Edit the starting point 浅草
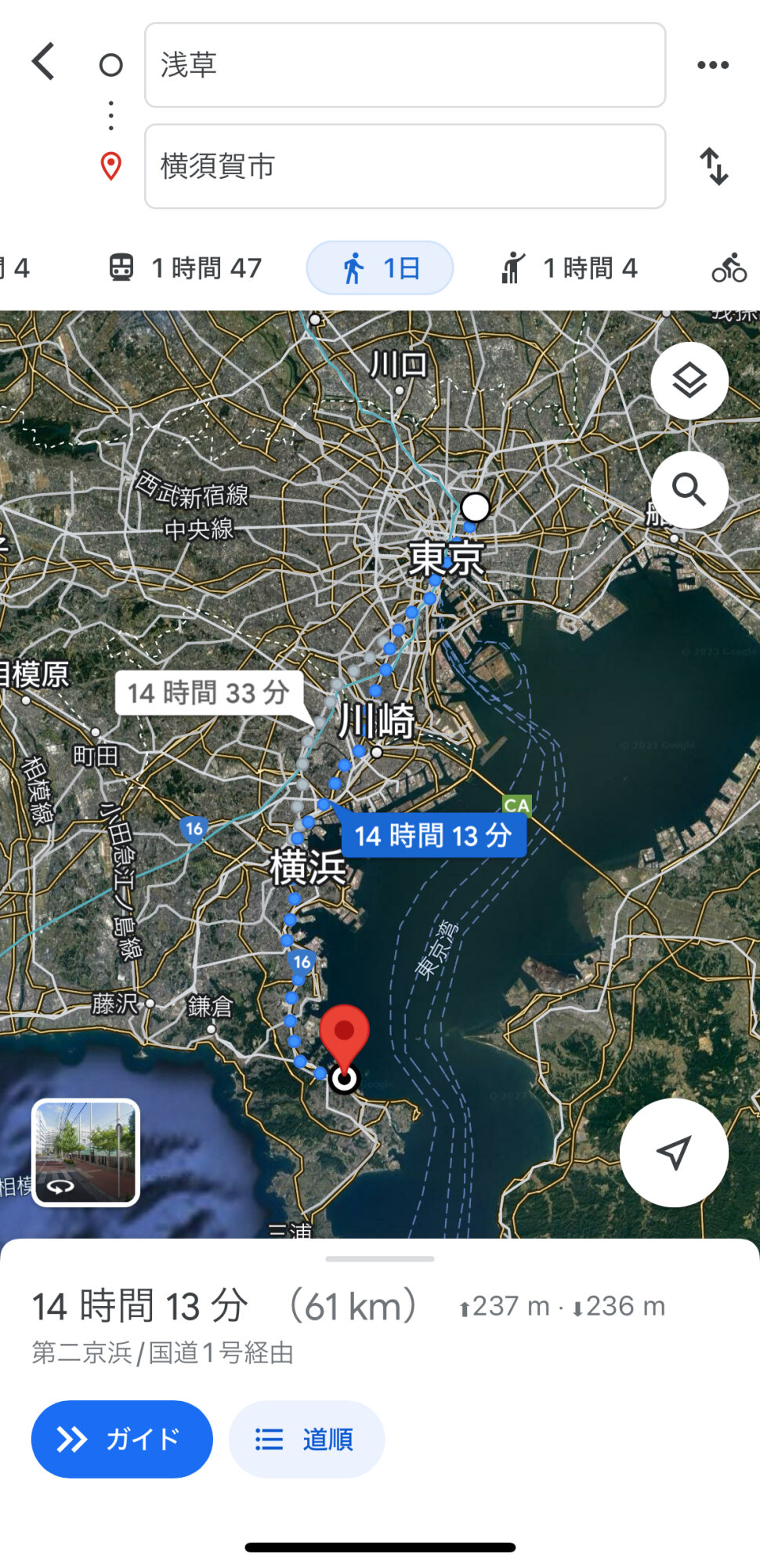The width and height of the screenshot is (760, 1568). 404,65
